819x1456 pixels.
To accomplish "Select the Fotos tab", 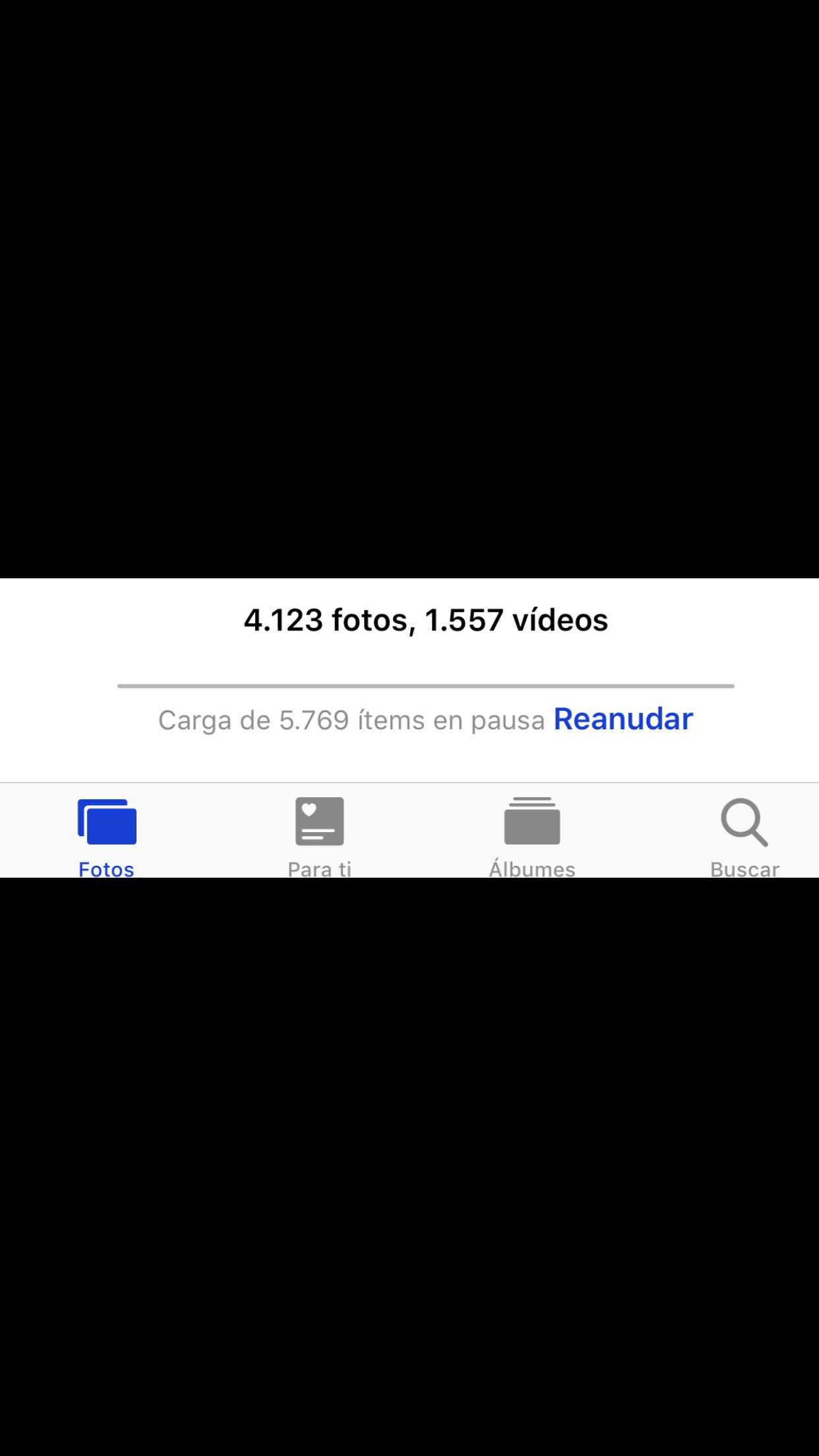I will (106, 834).
